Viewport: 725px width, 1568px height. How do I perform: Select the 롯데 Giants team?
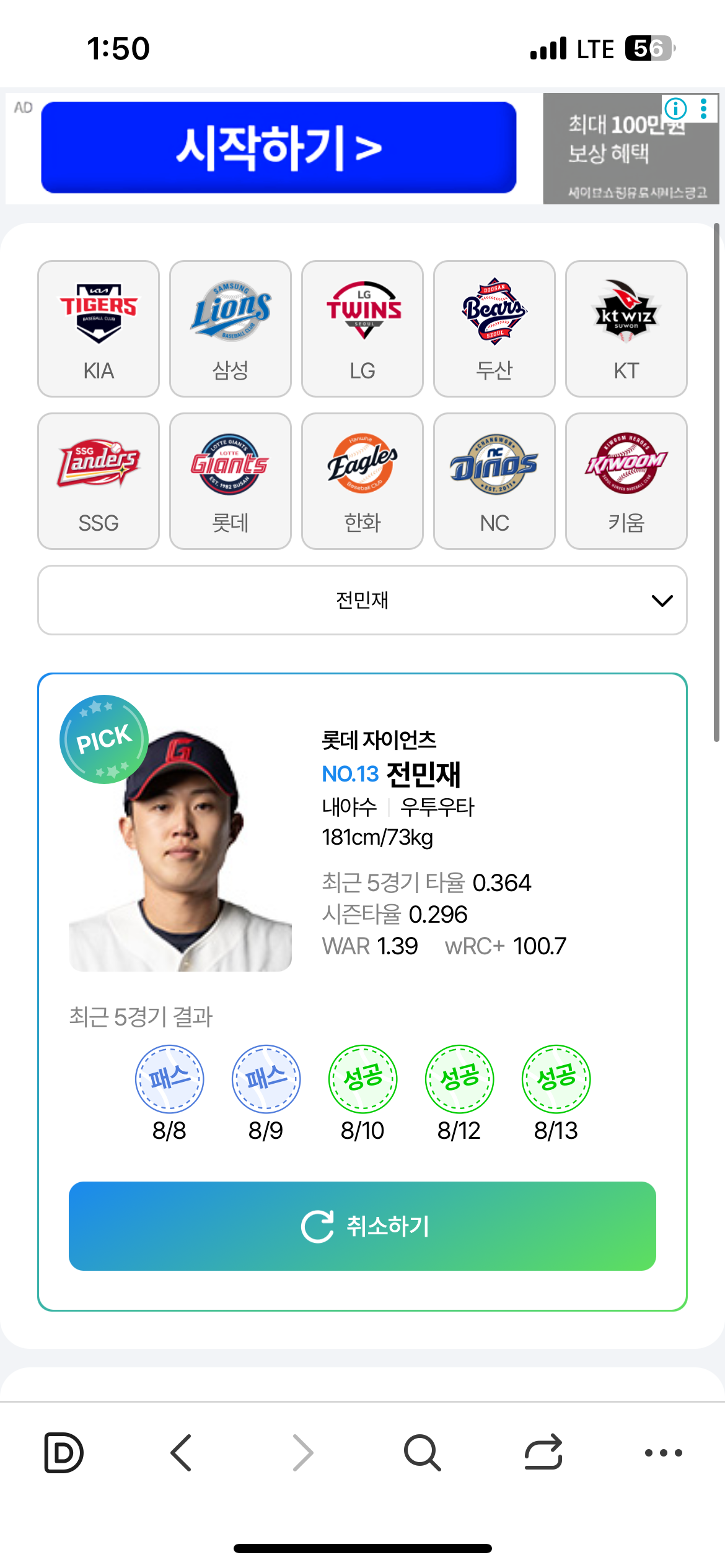point(231,481)
